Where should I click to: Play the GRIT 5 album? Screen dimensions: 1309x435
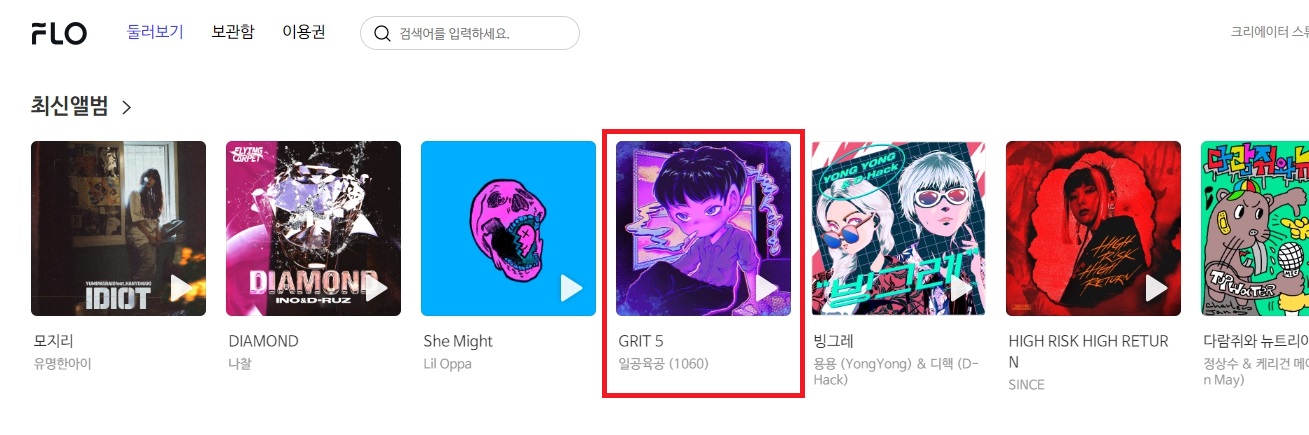click(x=765, y=289)
